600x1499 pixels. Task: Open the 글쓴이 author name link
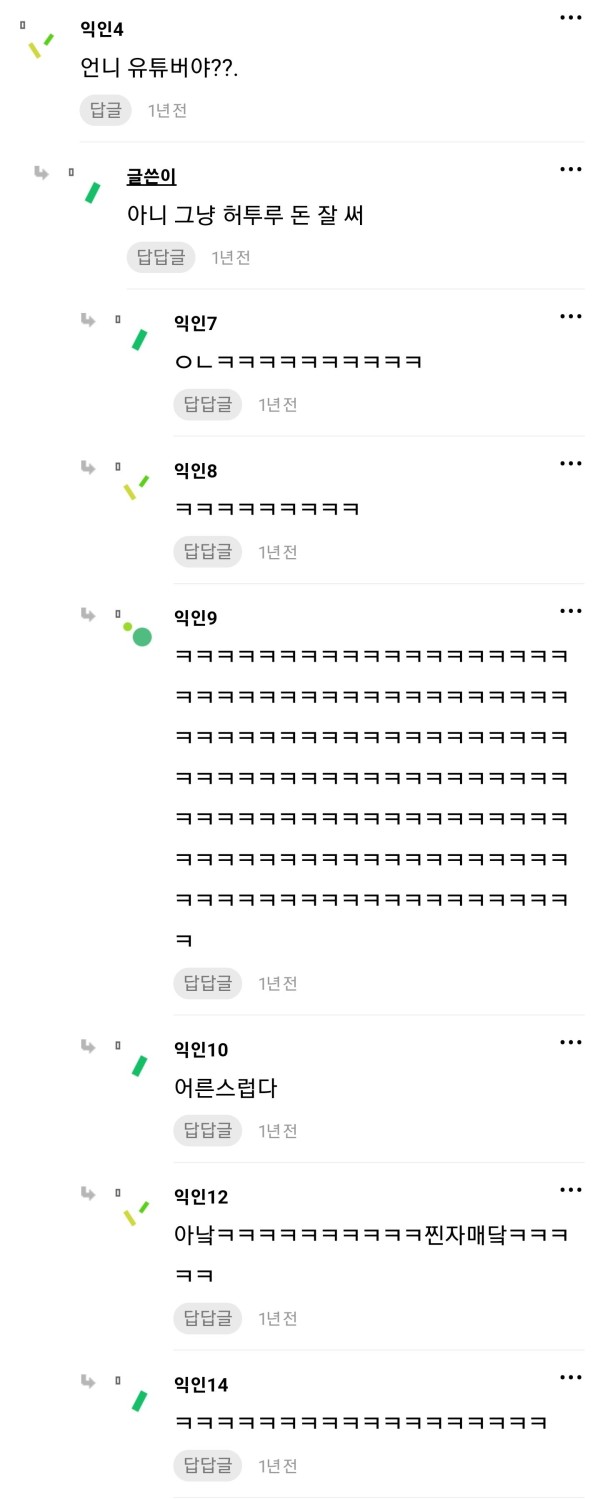click(151, 177)
